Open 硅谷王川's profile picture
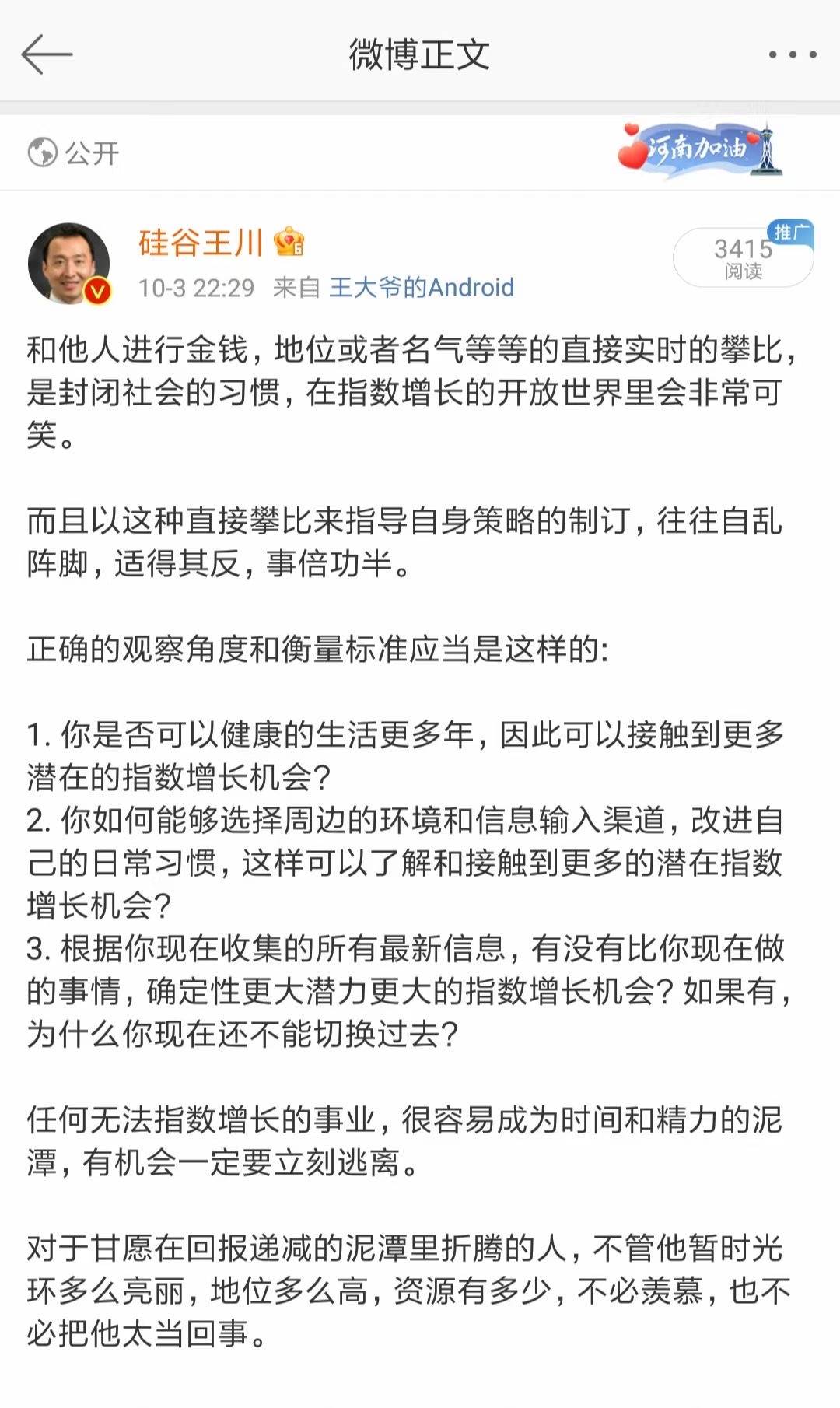 click(69, 264)
